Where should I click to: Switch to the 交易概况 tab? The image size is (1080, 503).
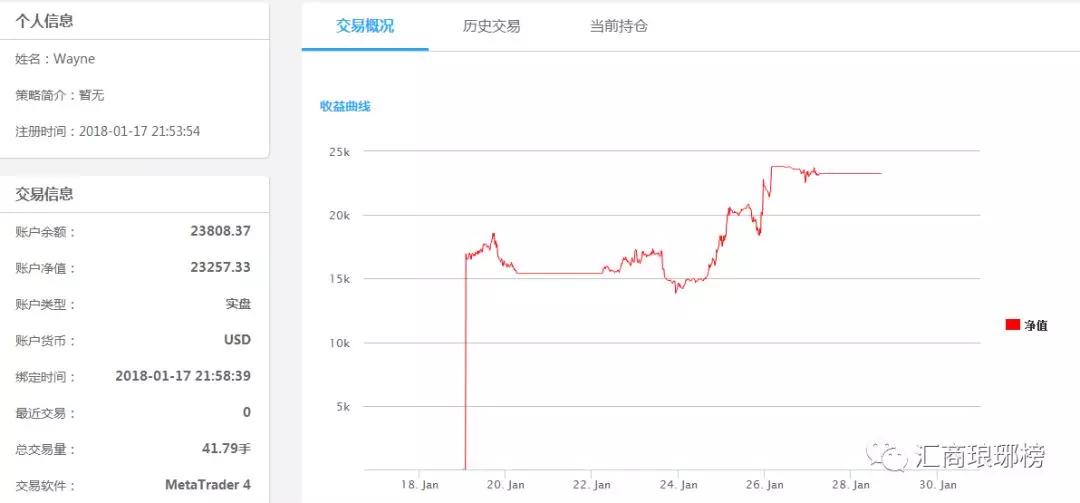click(x=365, y=27)
